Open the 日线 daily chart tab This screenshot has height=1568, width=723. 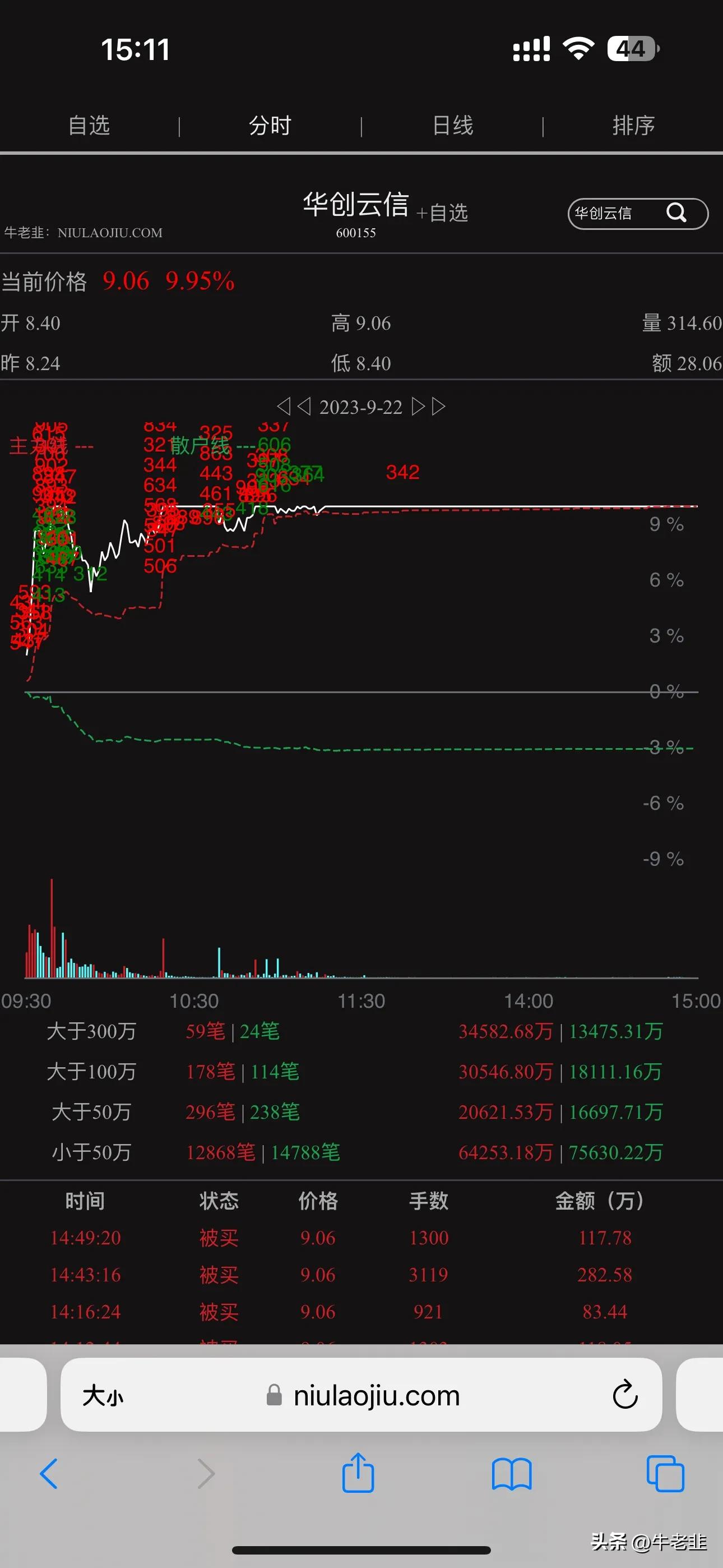452,126
